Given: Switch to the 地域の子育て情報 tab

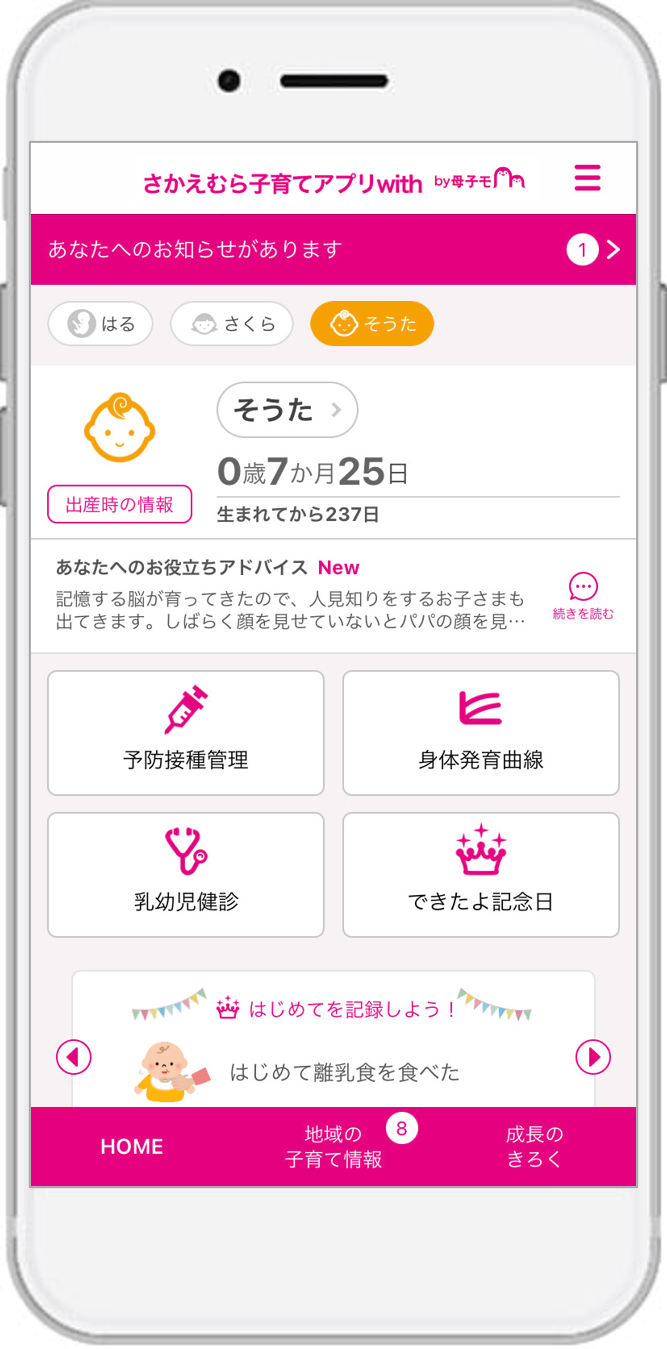Looking at the screenshot, I should [x=333, y=1147].
